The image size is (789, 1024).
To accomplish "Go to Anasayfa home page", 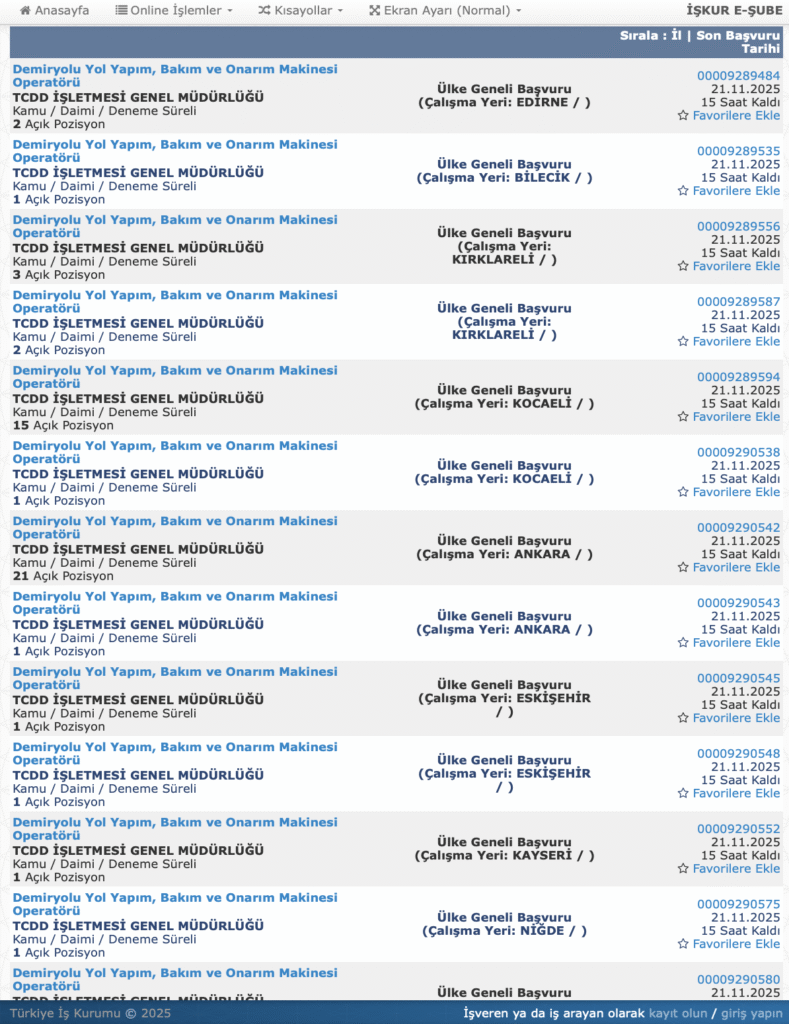I will 55,10.
